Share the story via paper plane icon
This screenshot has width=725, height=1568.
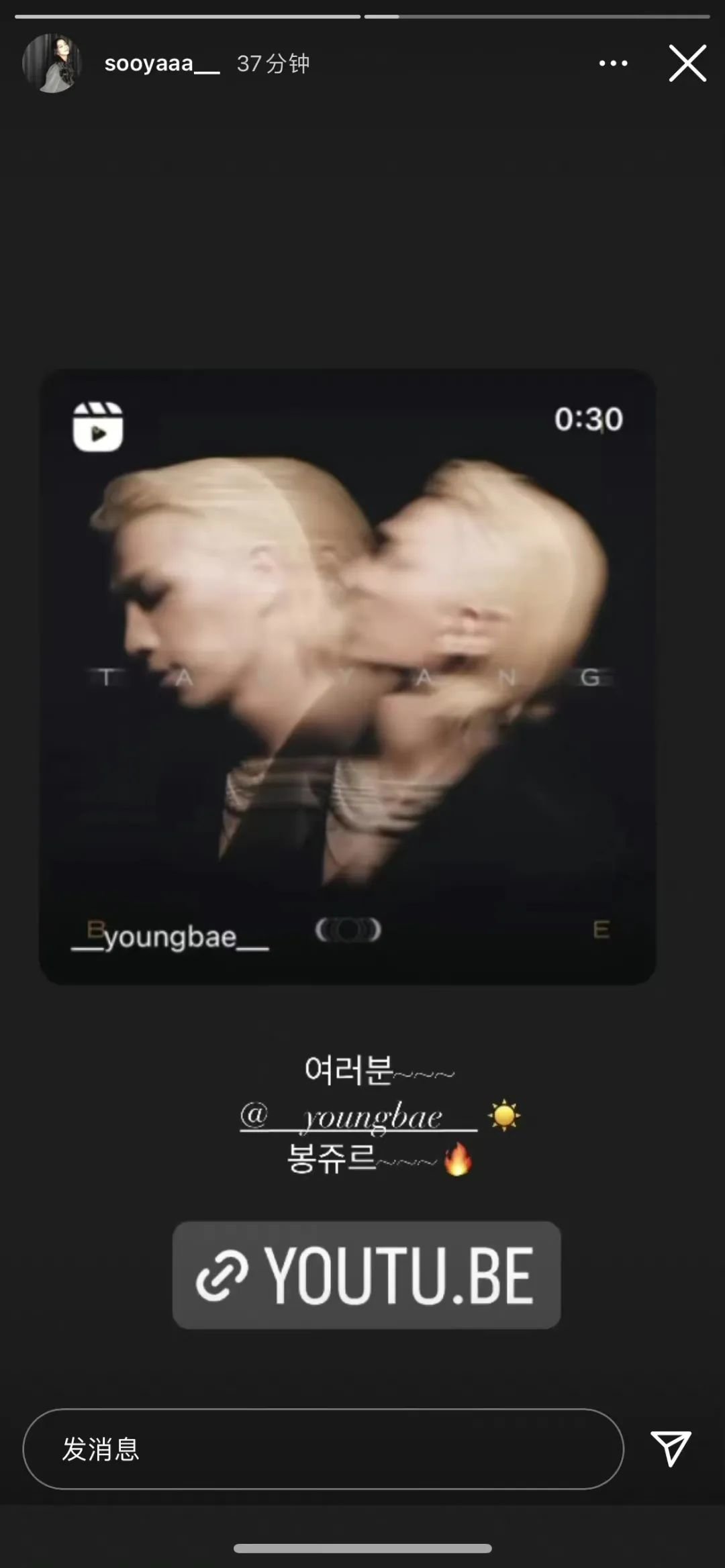670,1448
